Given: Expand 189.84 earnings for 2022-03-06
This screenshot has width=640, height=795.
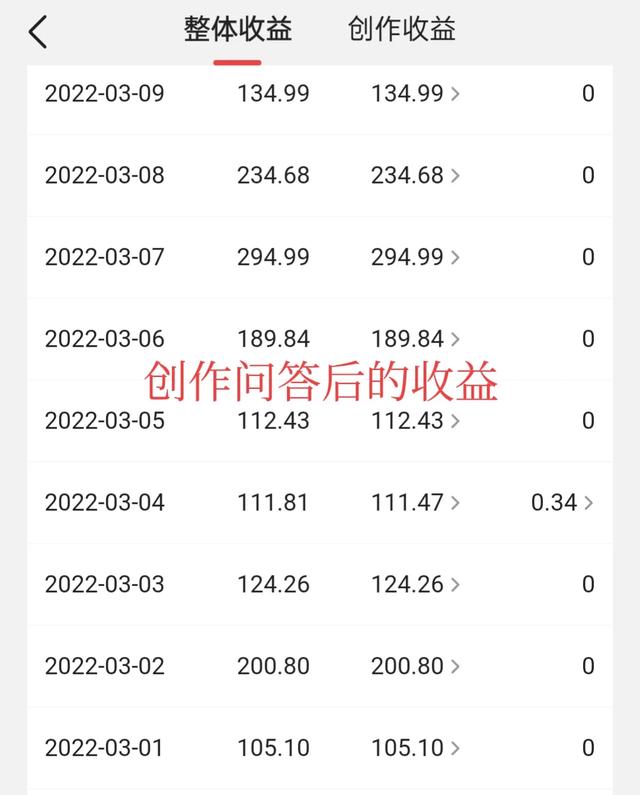Looking at the screenshot, I should pyautogui.click(x=415, y=339).
